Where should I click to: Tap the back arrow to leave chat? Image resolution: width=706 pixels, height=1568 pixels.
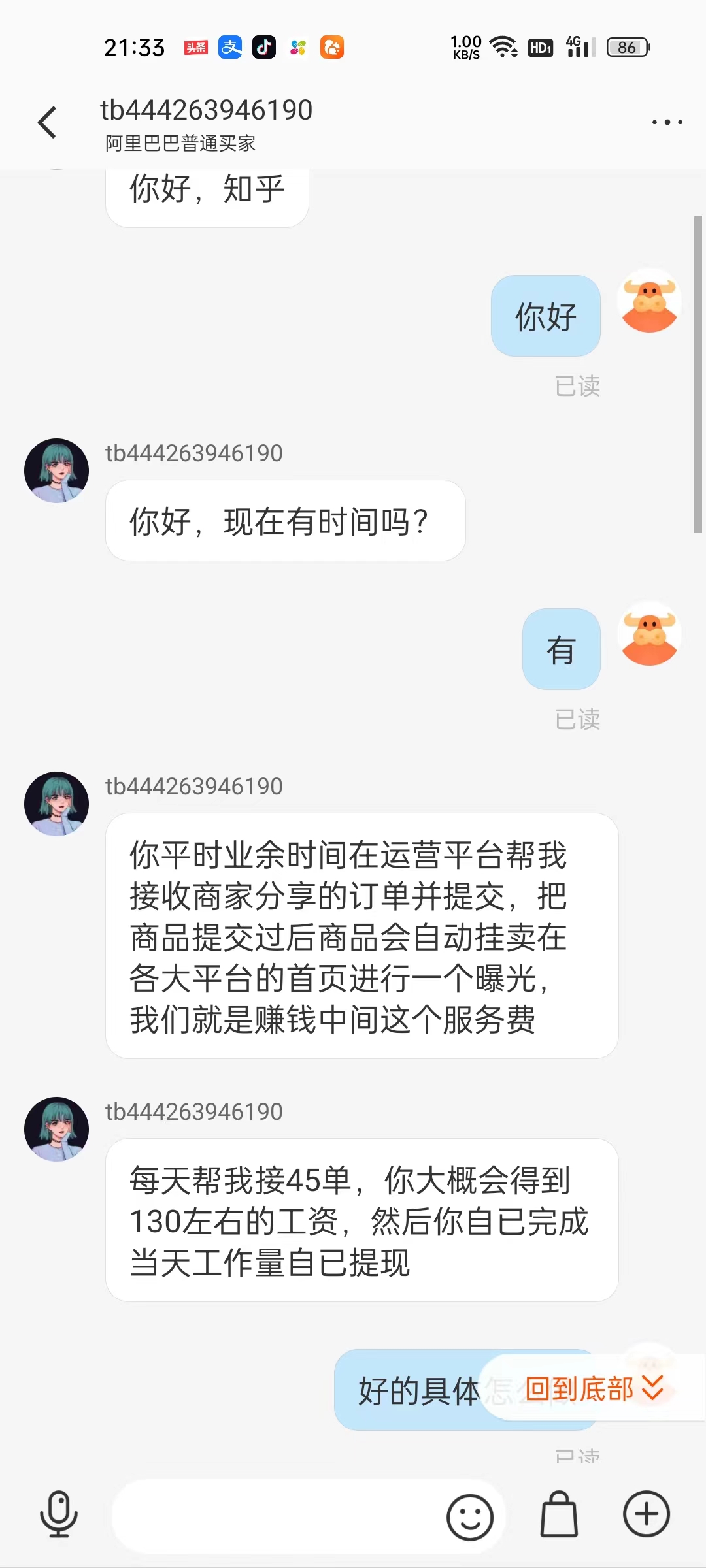[47, 122]
